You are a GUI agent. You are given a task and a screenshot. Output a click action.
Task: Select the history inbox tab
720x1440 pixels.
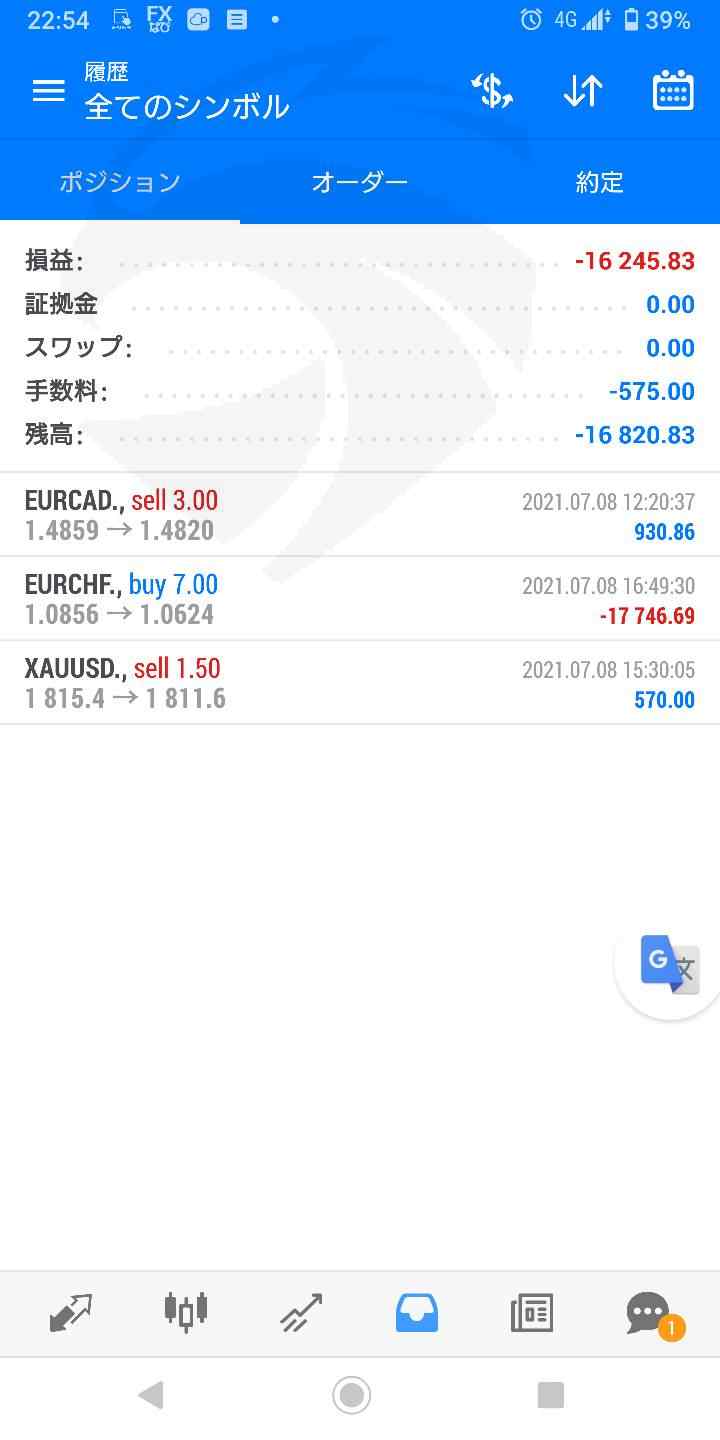click(x=417, y=1313)
